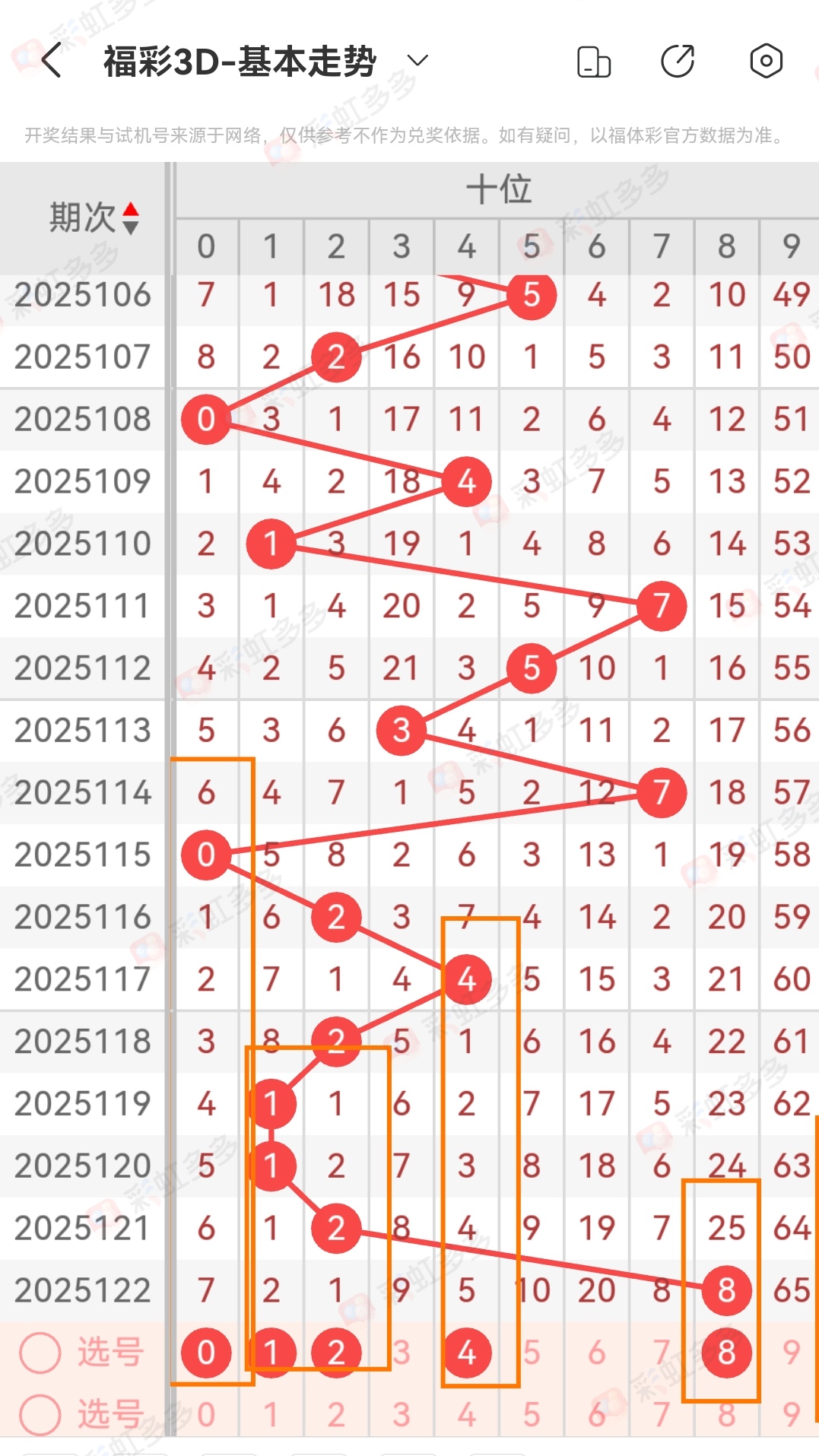Select the second 选号 row radio circle

40,1414
